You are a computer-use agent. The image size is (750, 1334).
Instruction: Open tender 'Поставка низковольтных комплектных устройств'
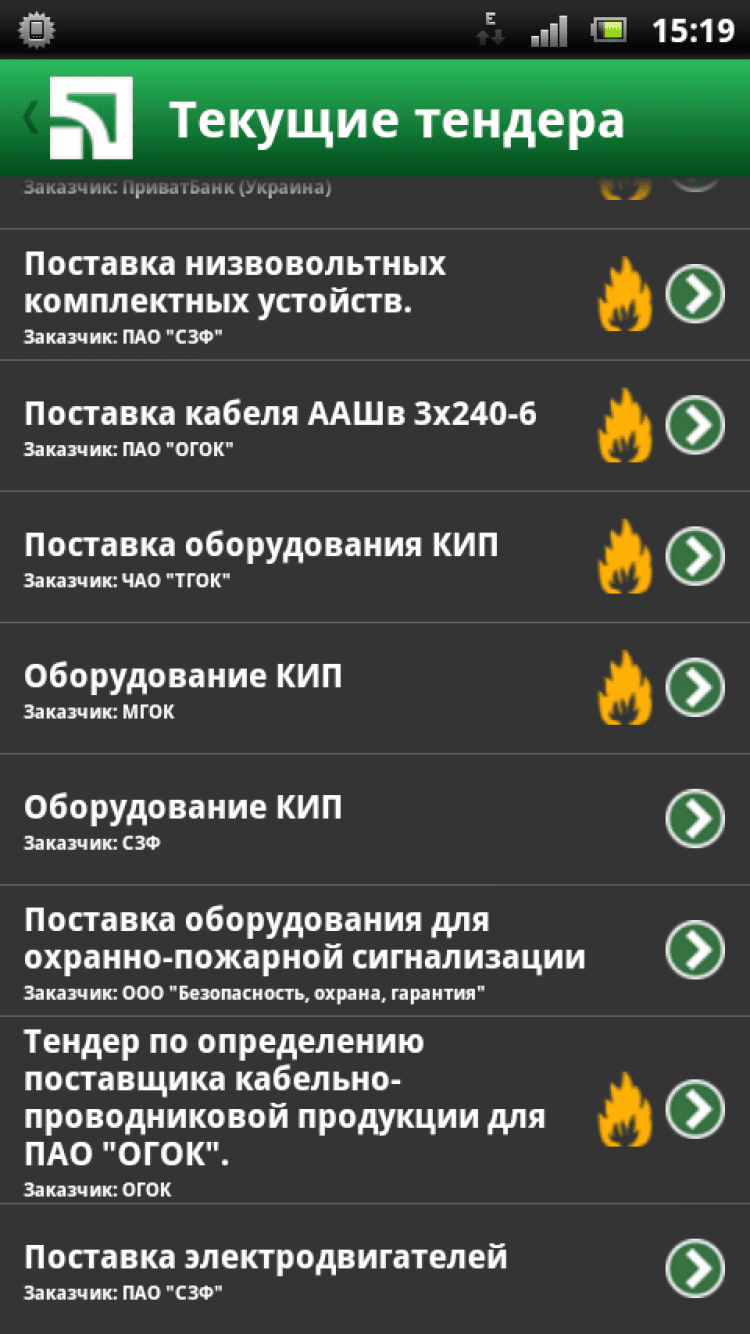(694, 294)
